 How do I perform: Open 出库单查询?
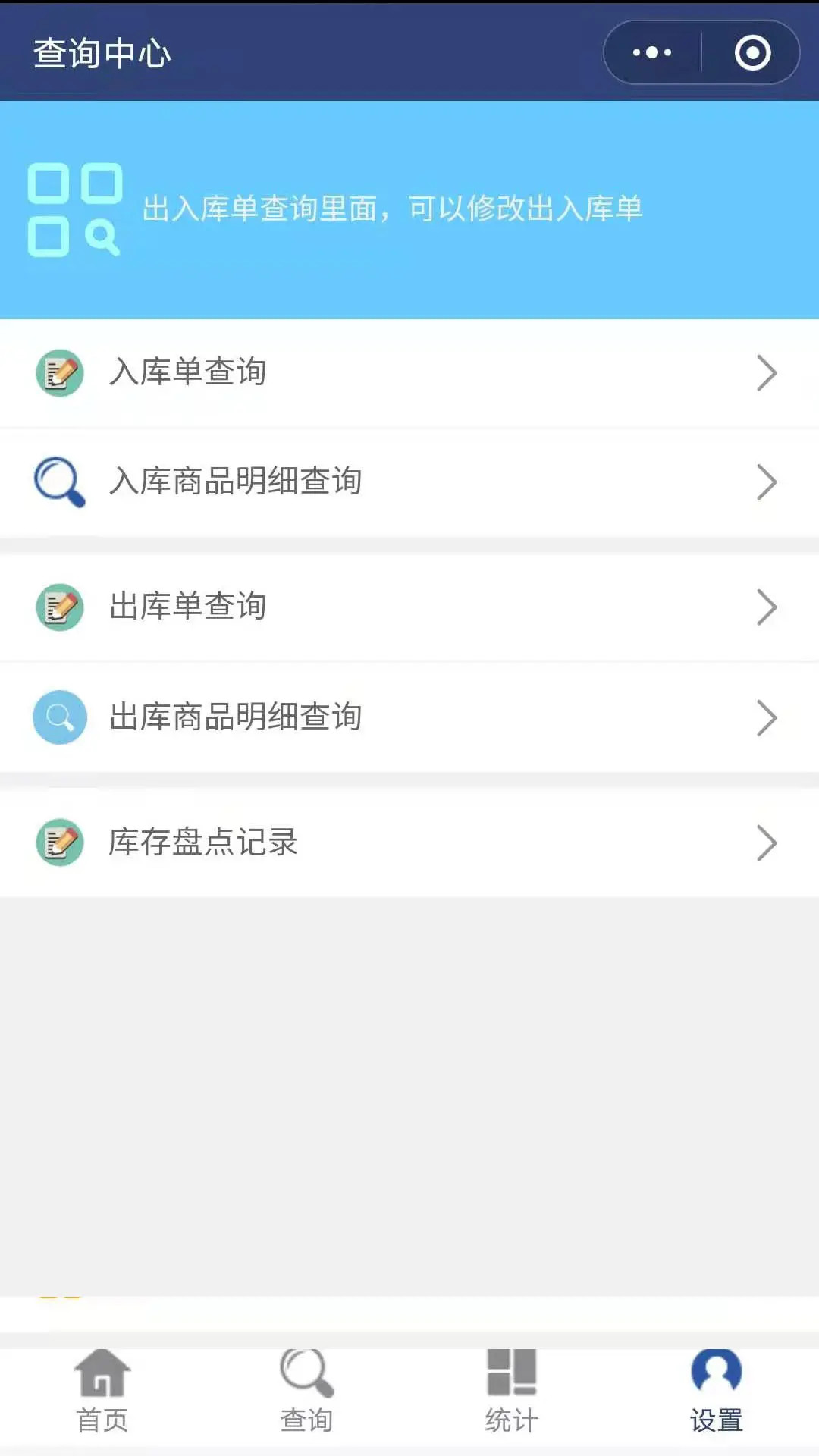(x=409, y=607)
